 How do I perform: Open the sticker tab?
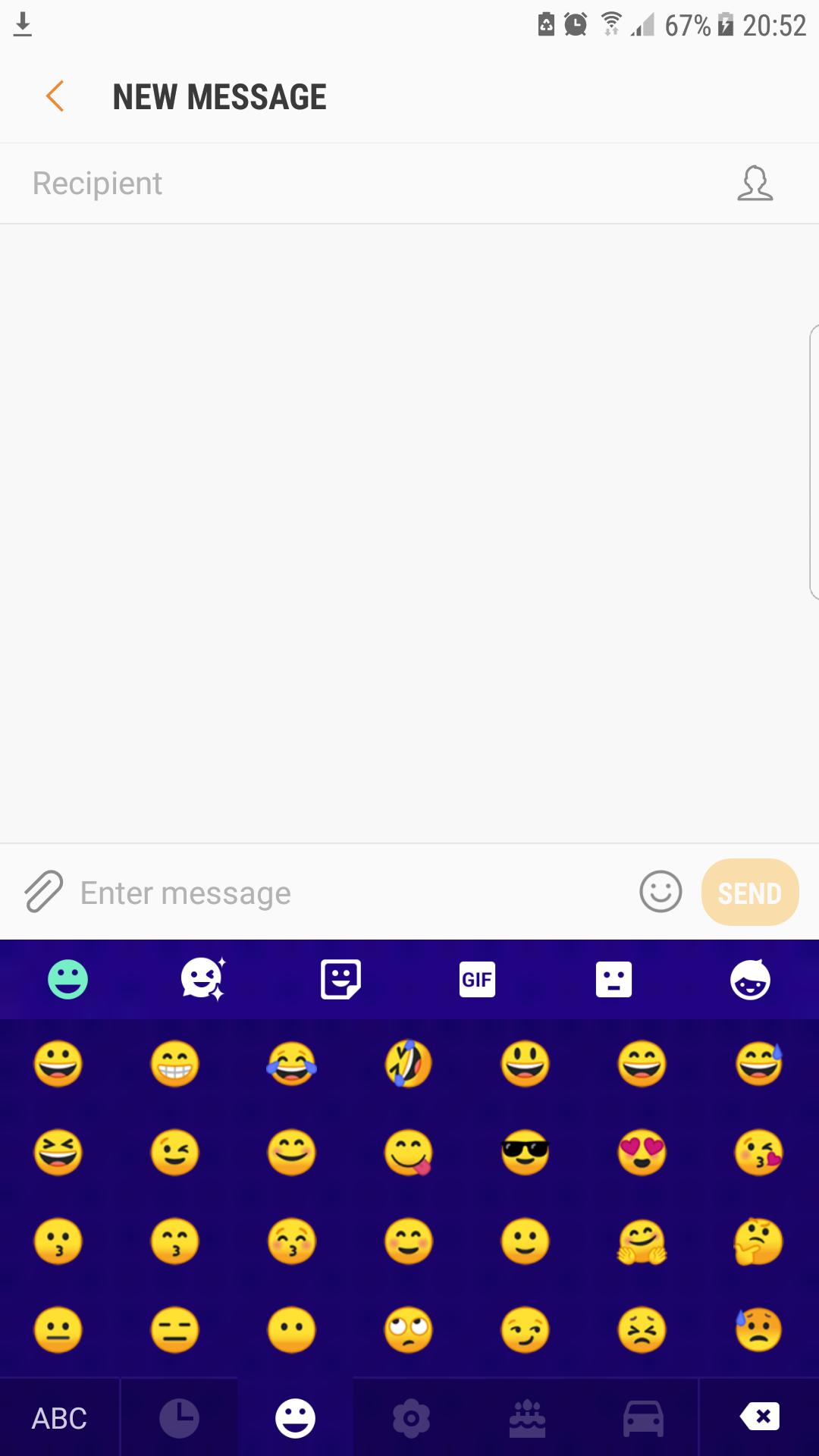click(340, 979)
